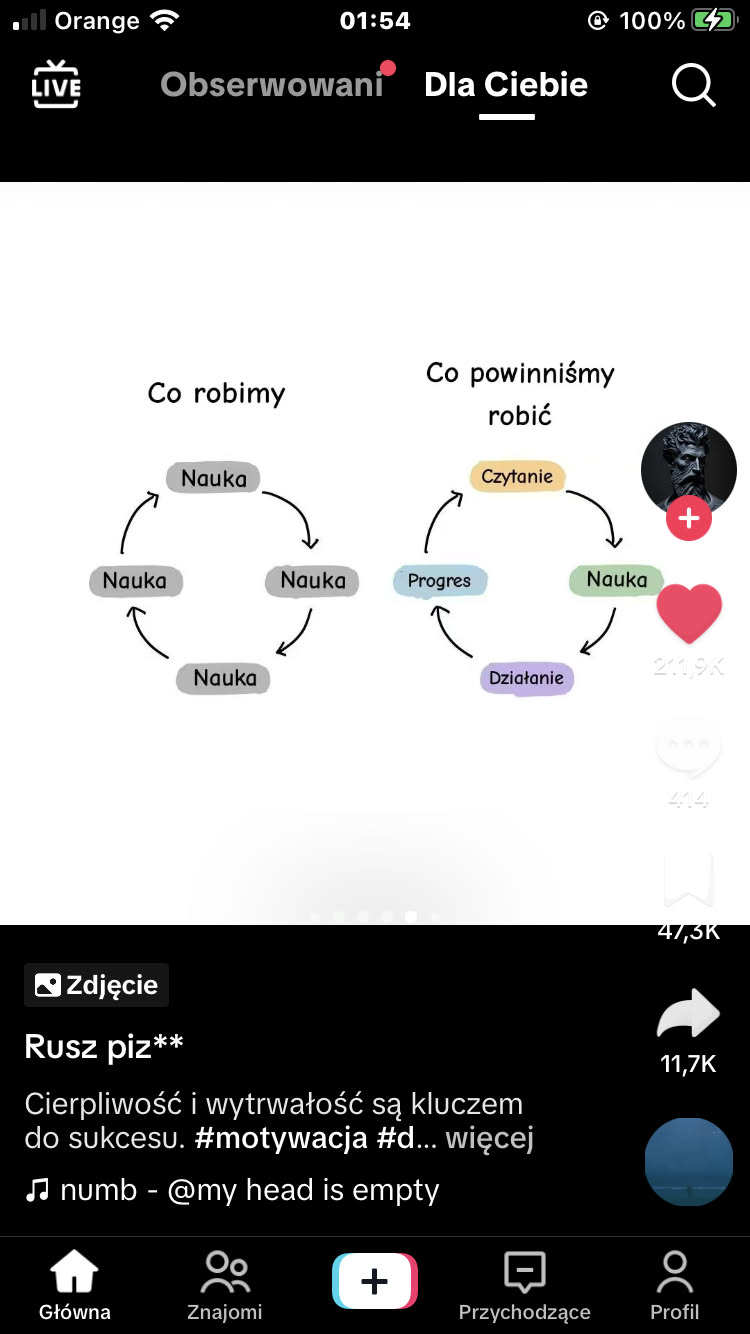Open the search magnifier
This screenshot has width=750, height=1334.
click(x=693, y=84)
